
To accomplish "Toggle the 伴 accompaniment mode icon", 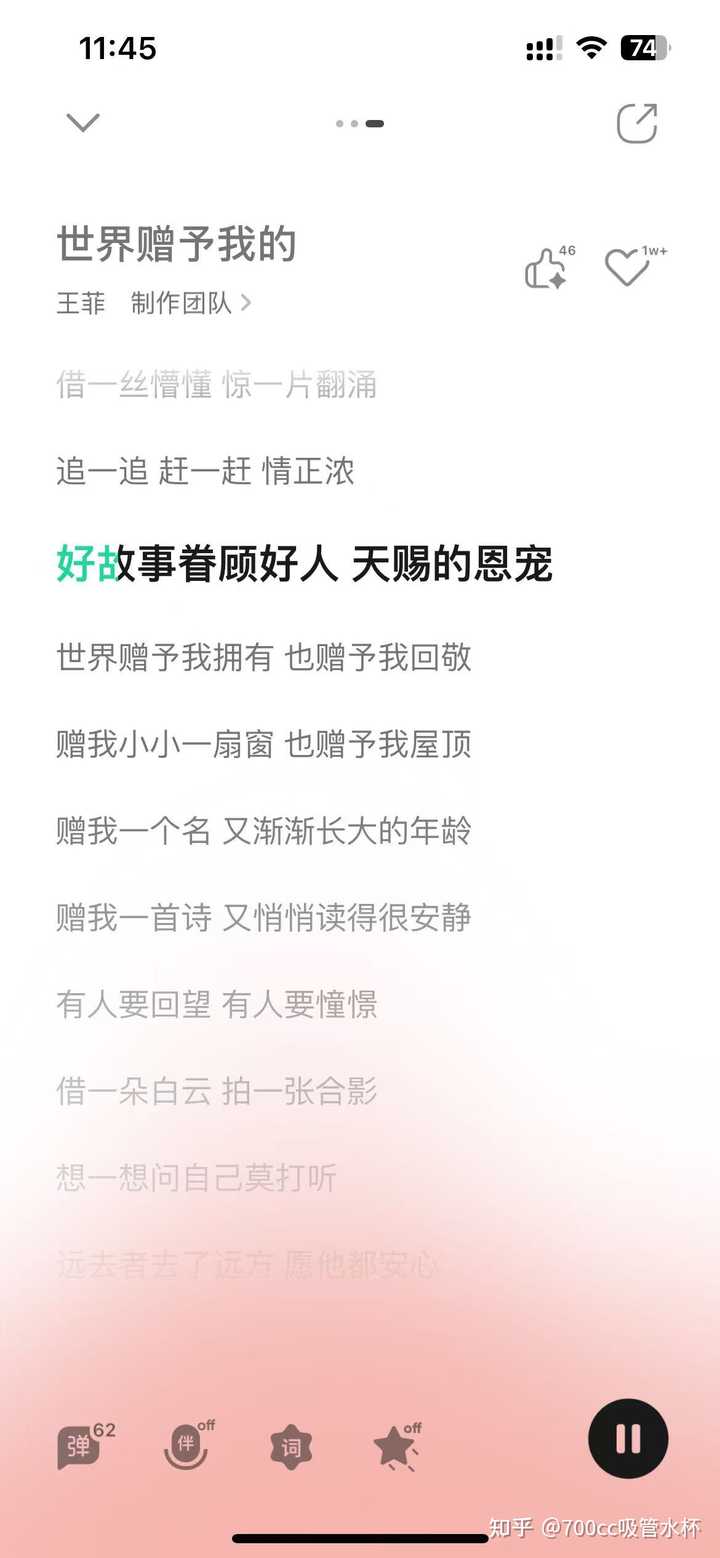I will click(x=188, y=1445).
